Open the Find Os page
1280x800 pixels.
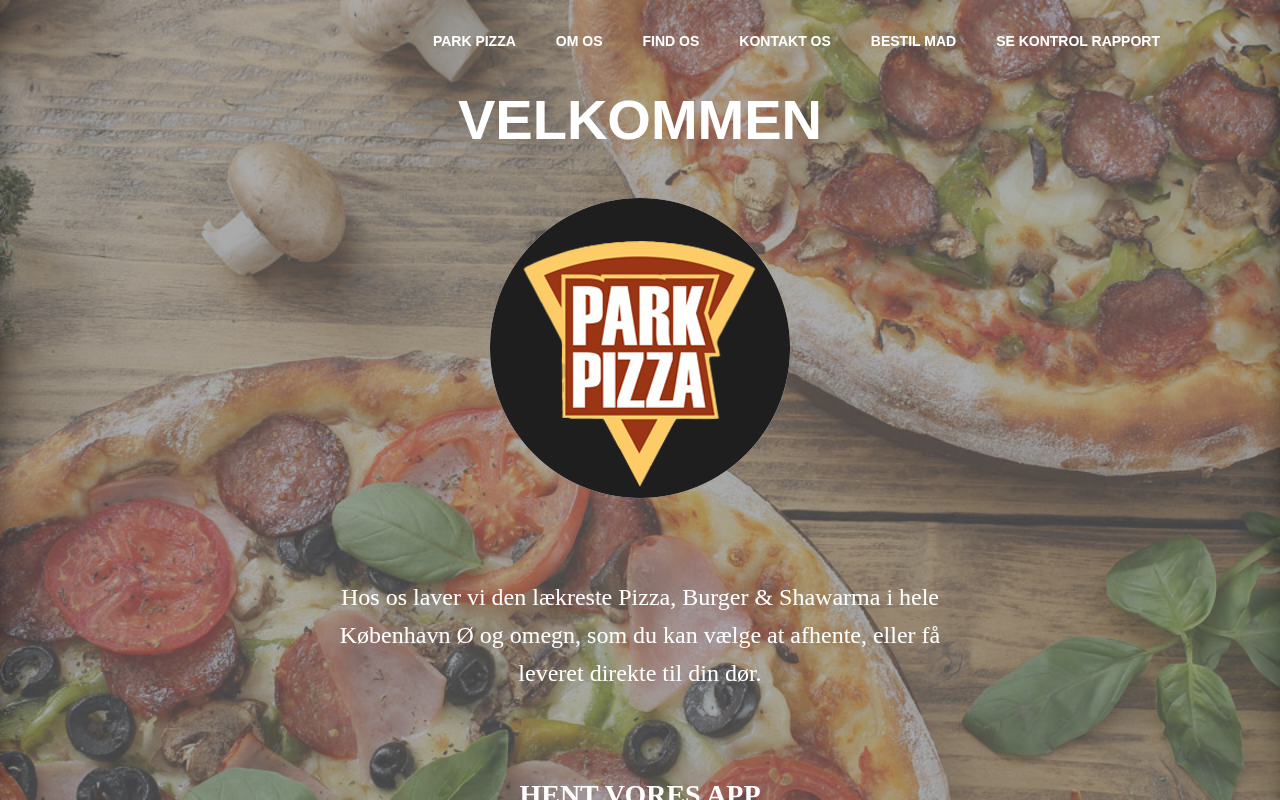point(670,41)
